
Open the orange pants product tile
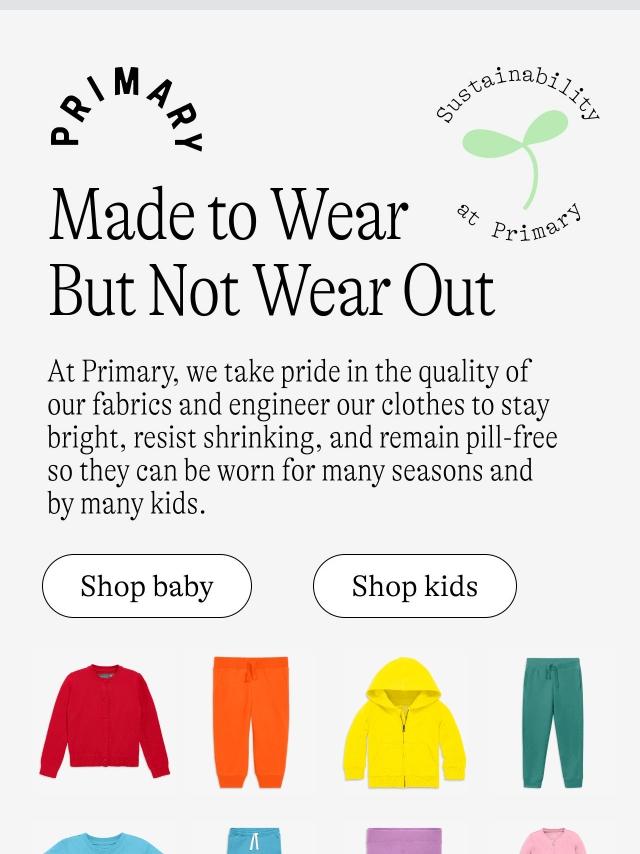click(250, 721)
